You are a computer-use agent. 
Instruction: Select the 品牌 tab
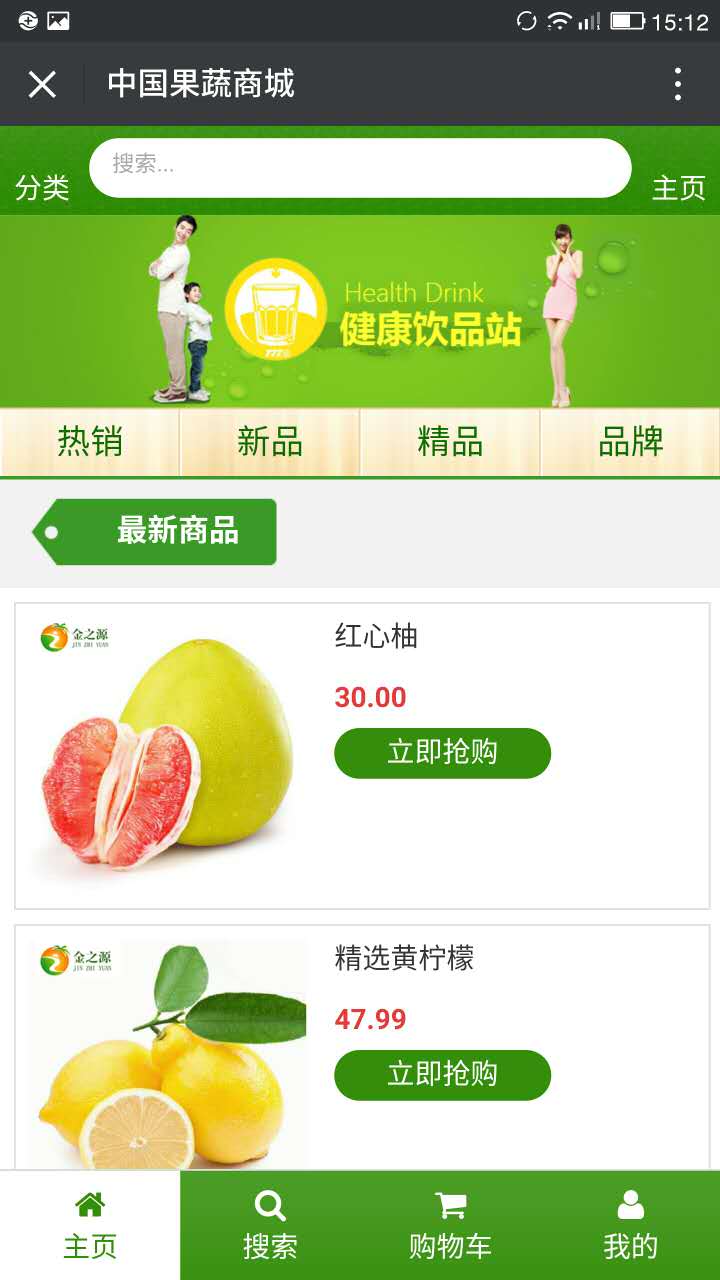(630, 441)
